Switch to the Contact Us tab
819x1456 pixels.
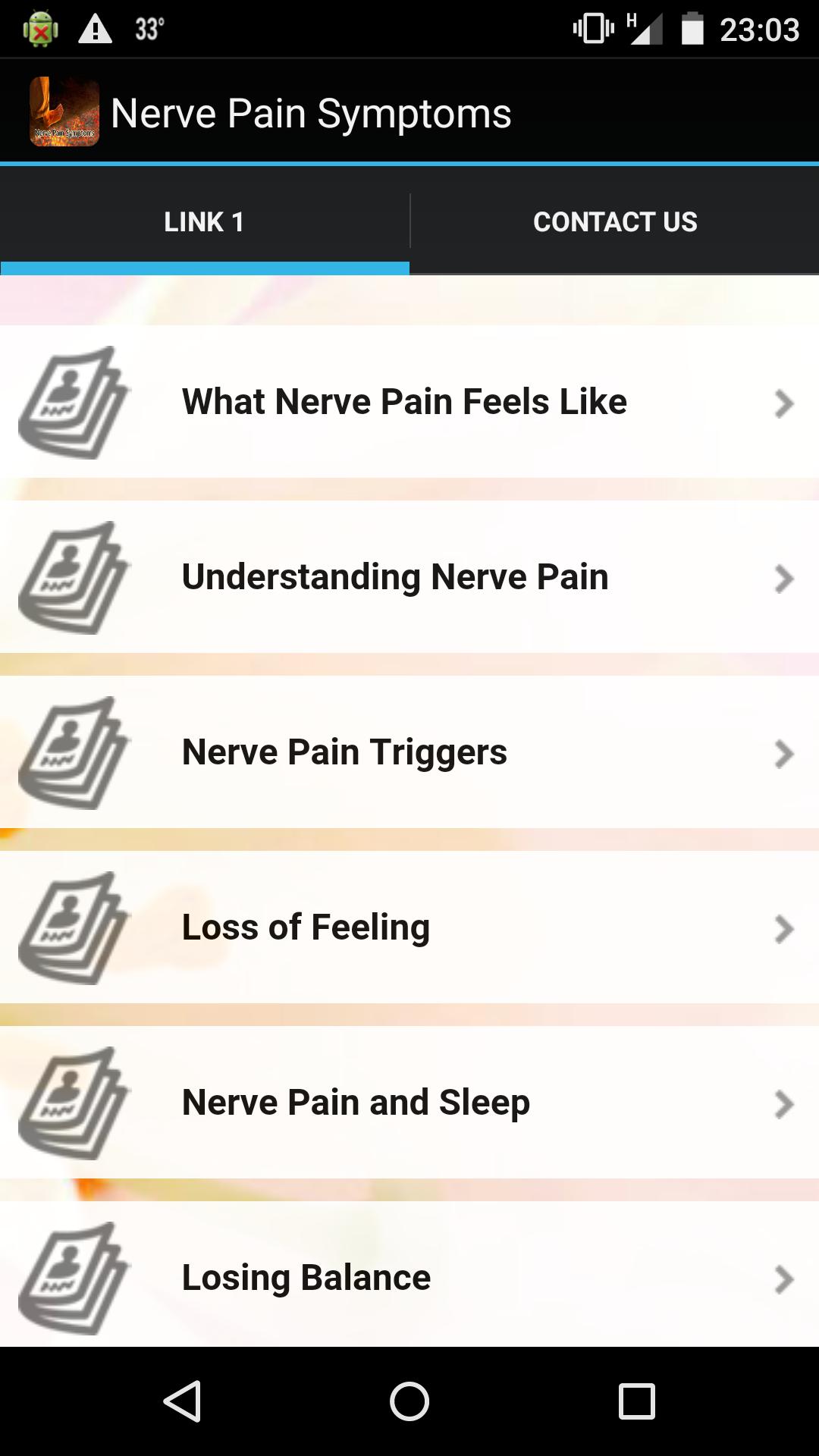point(614,221)
